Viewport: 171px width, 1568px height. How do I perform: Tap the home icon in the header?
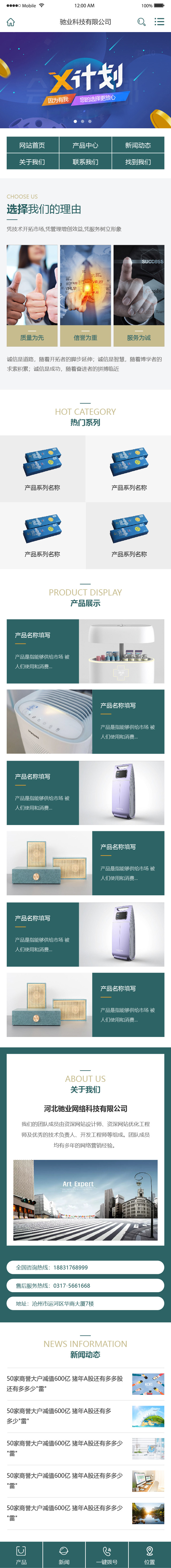(x=10, y=22)
